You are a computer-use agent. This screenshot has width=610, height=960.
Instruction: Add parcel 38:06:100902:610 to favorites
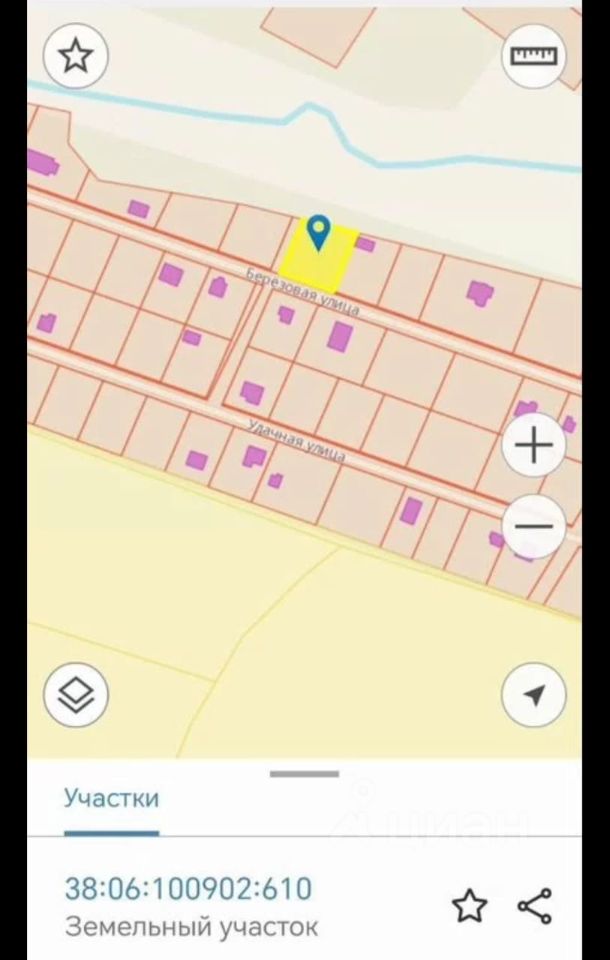469,906
